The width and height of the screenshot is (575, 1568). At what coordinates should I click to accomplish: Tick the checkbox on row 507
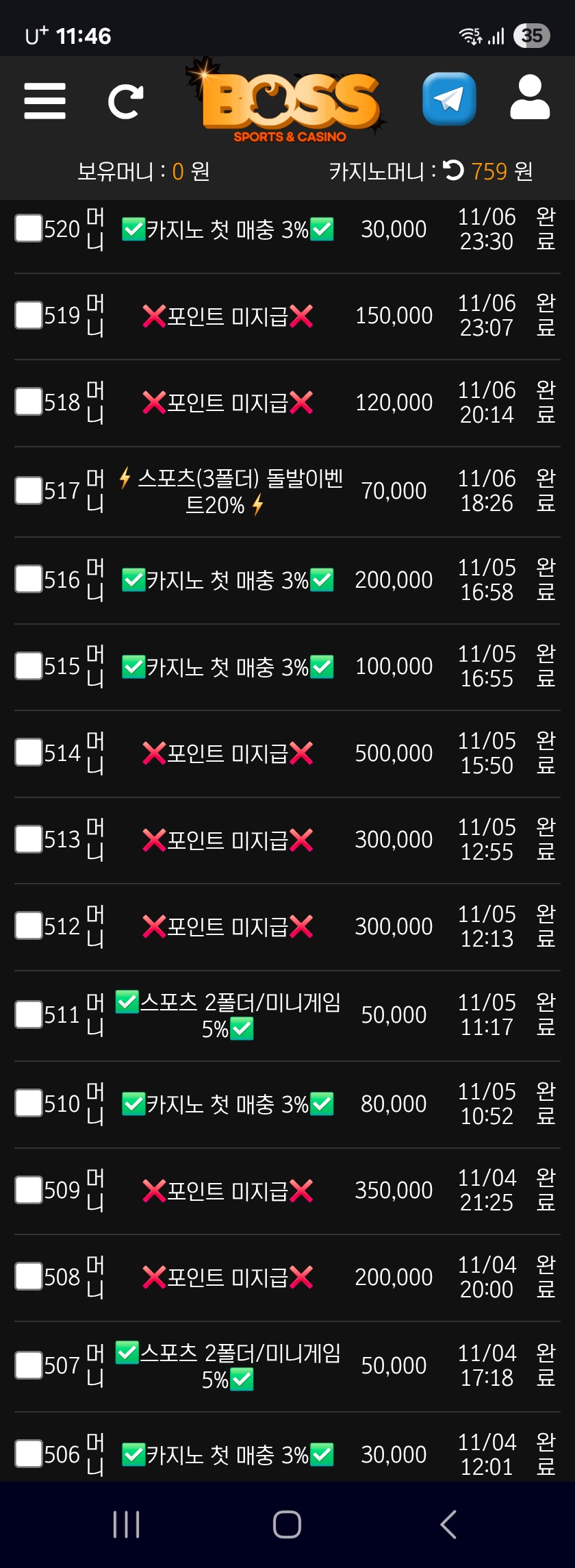tap(29, 1365)
